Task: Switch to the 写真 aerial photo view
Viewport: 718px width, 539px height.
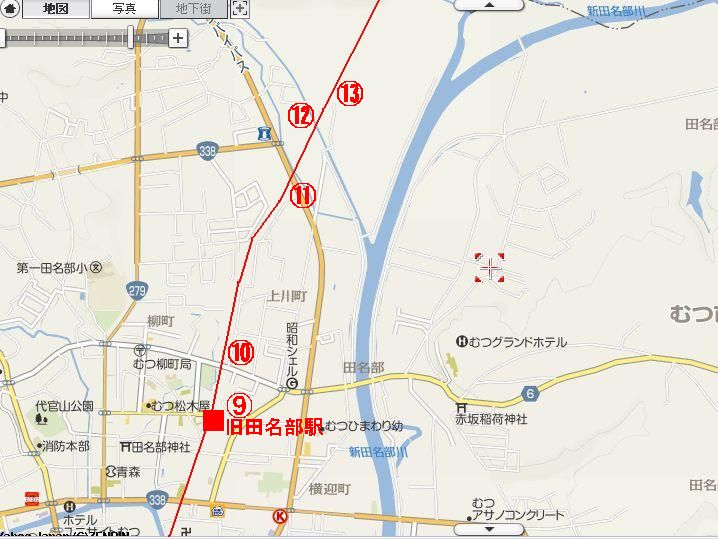Action: click(125, 9)
